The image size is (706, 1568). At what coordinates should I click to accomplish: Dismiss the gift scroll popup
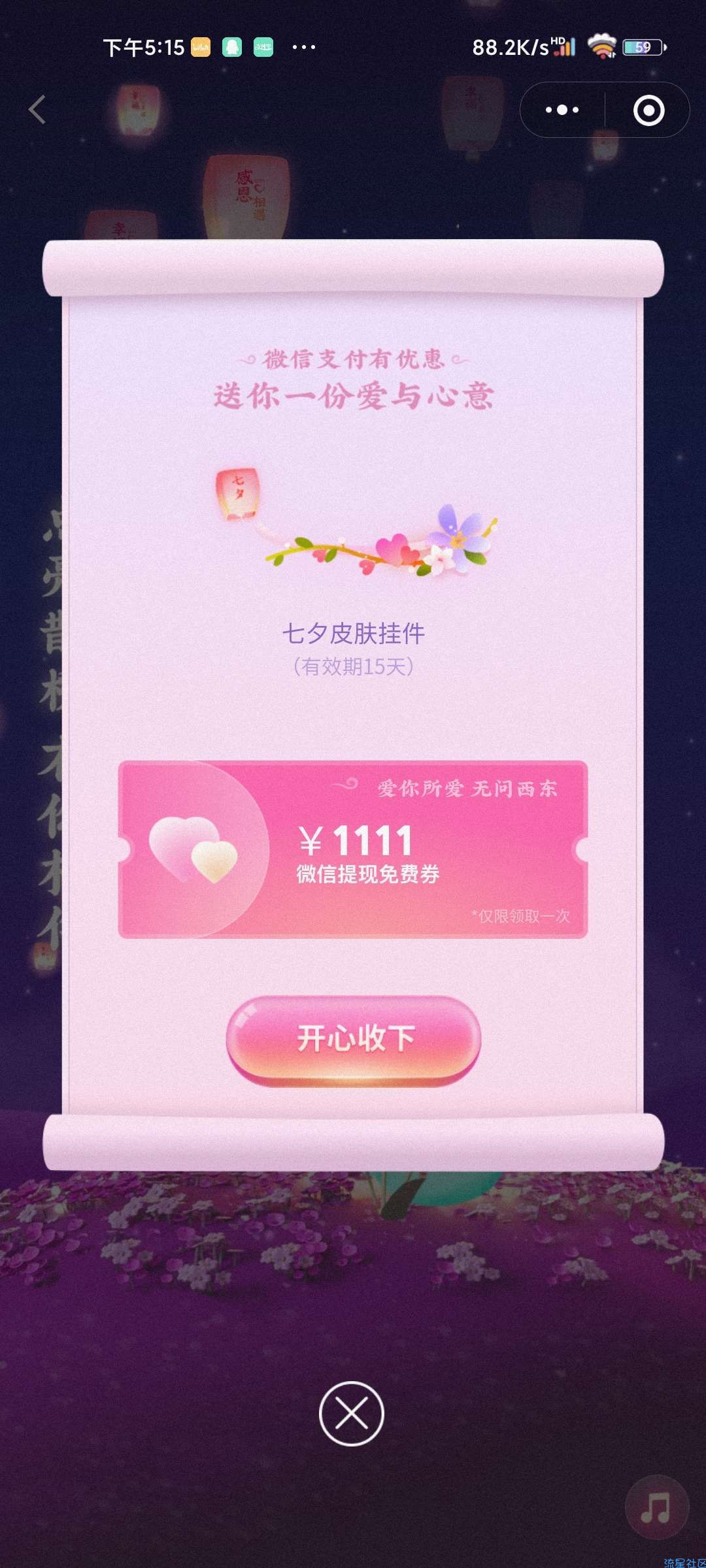351,1414
